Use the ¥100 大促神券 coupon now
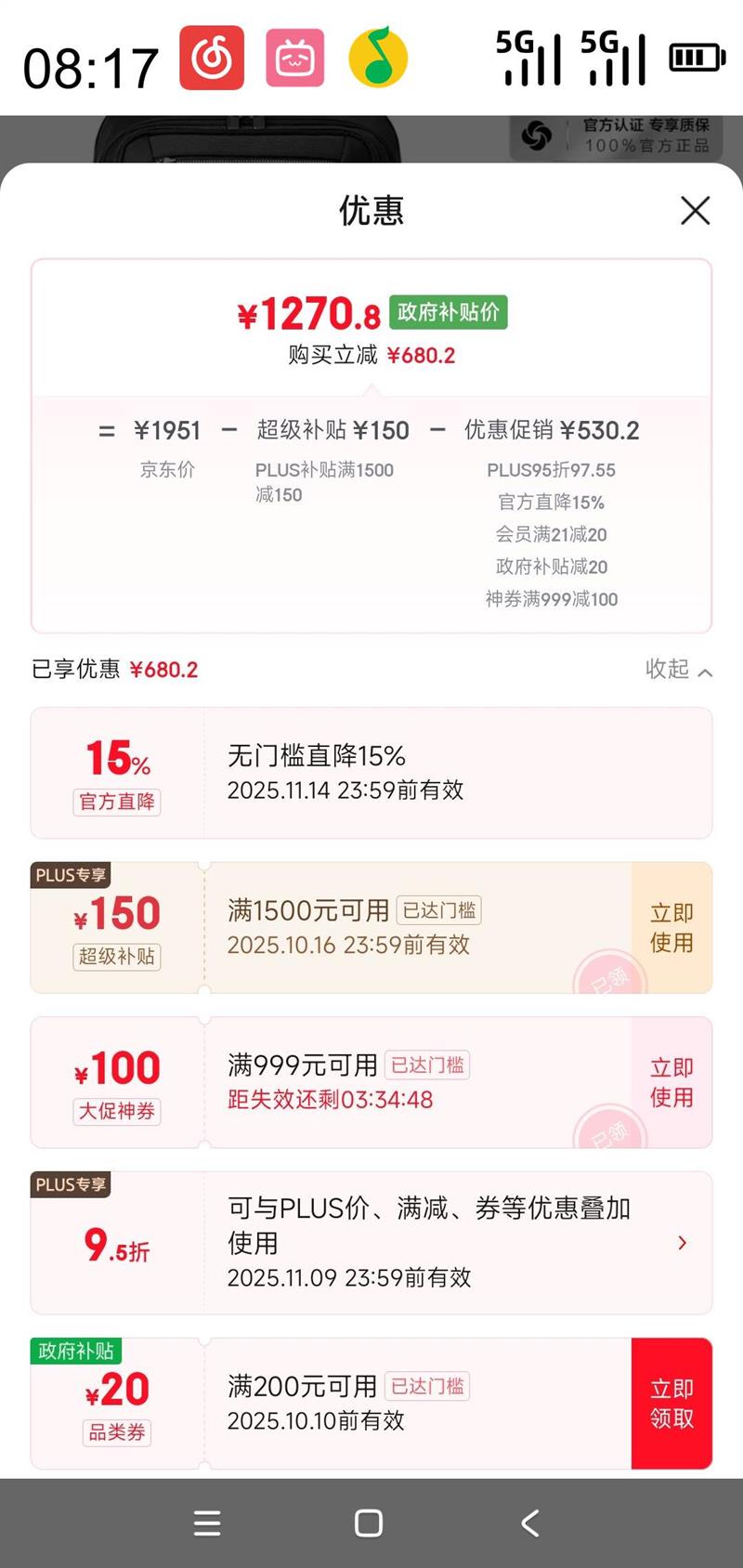 [x=671, y=1082]
